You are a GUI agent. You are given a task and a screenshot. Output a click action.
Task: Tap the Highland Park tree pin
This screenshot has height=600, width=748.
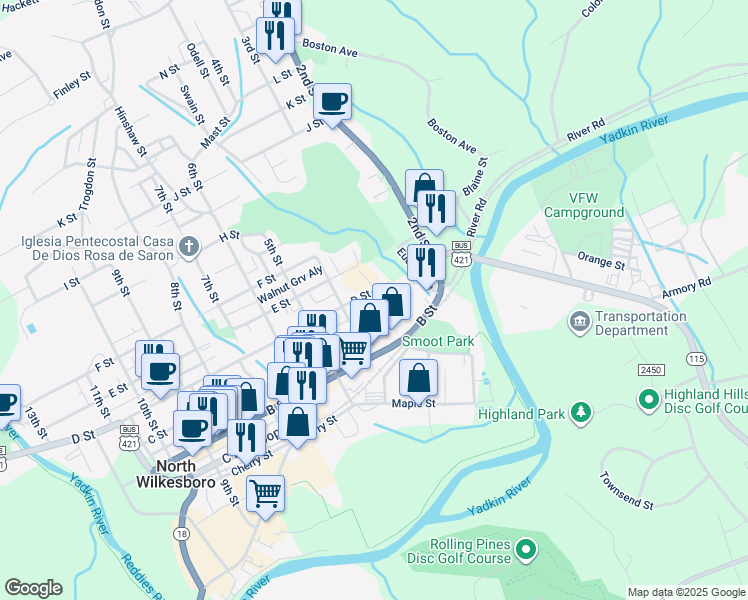581,413
